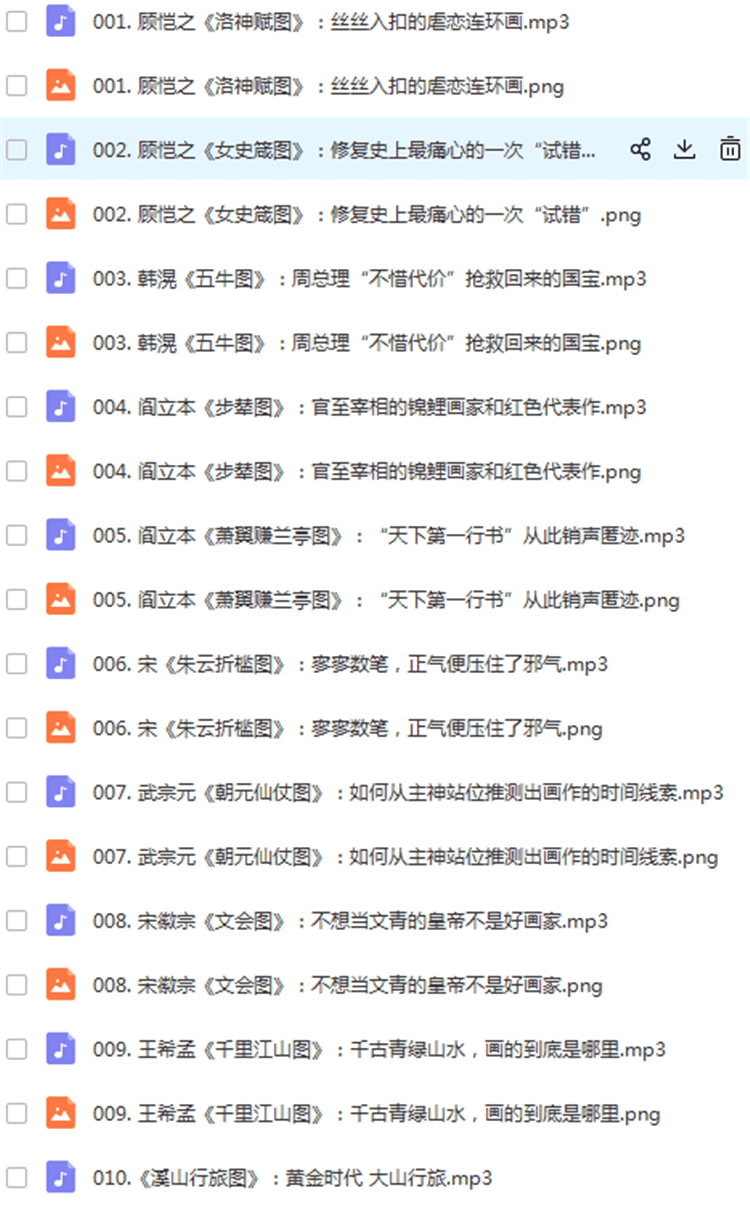Select checkbox for 002 女史箴图 png

(x=17, y=214)
